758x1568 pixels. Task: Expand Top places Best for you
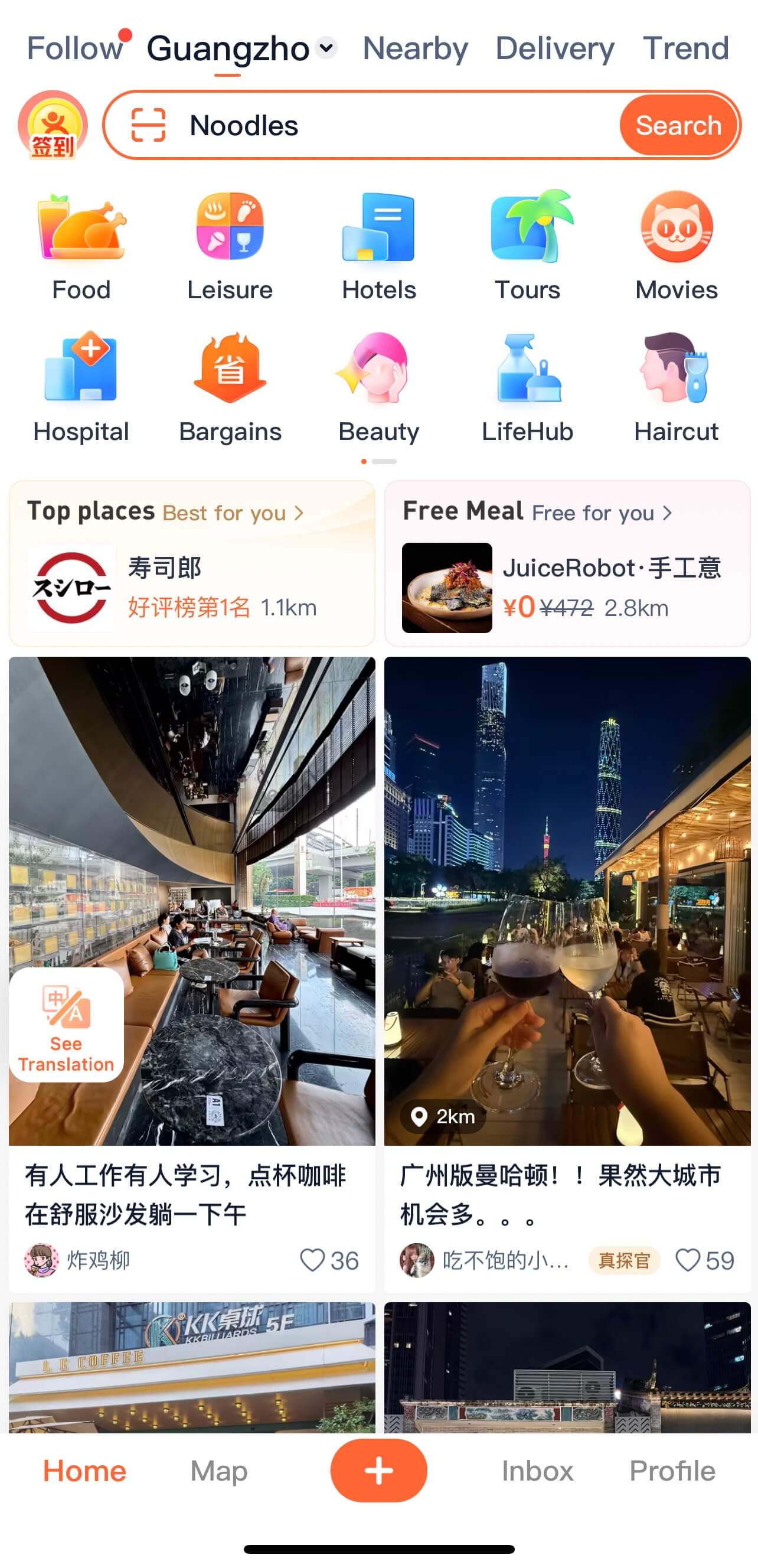point(166,512)
